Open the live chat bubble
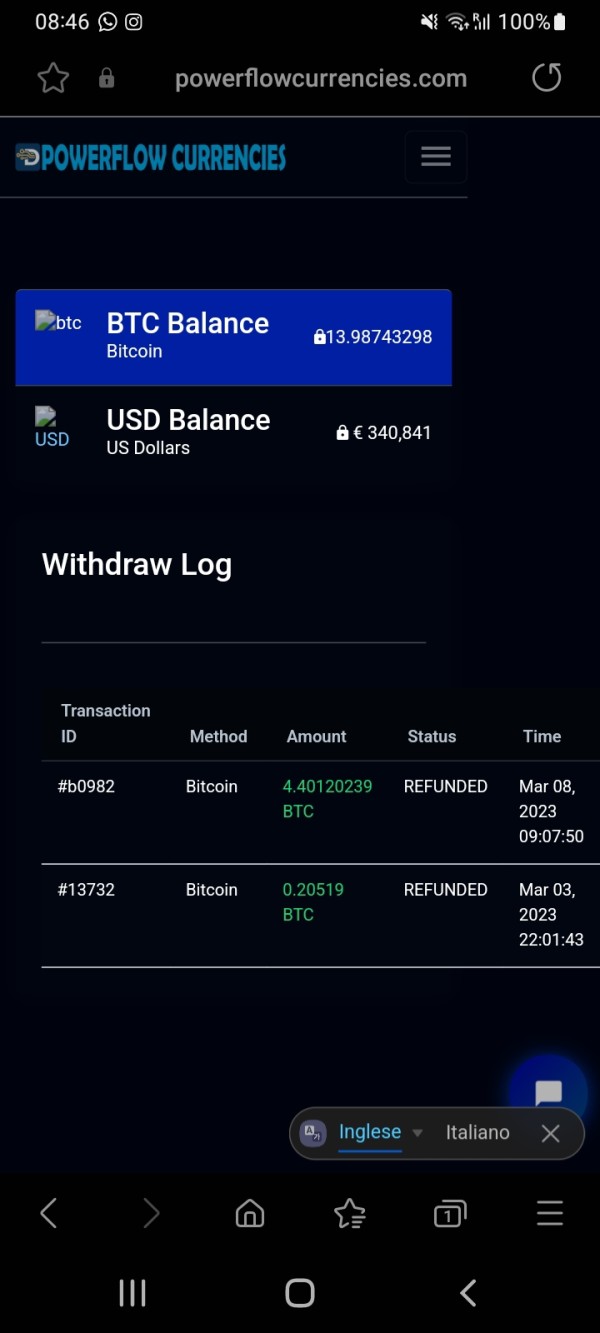600x1333 pixels. 548,1092
